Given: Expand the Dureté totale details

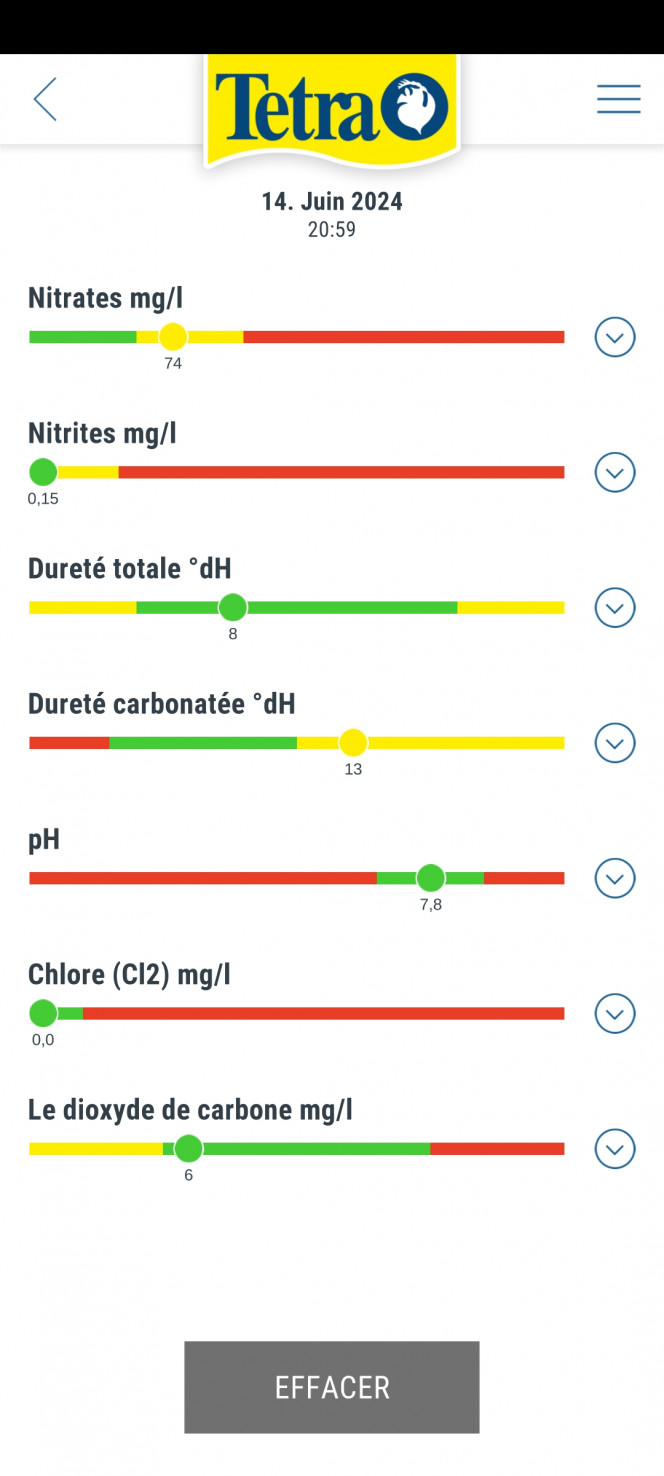Looking at the screenshot, I should pyautogui.click(x=615, y=607).
